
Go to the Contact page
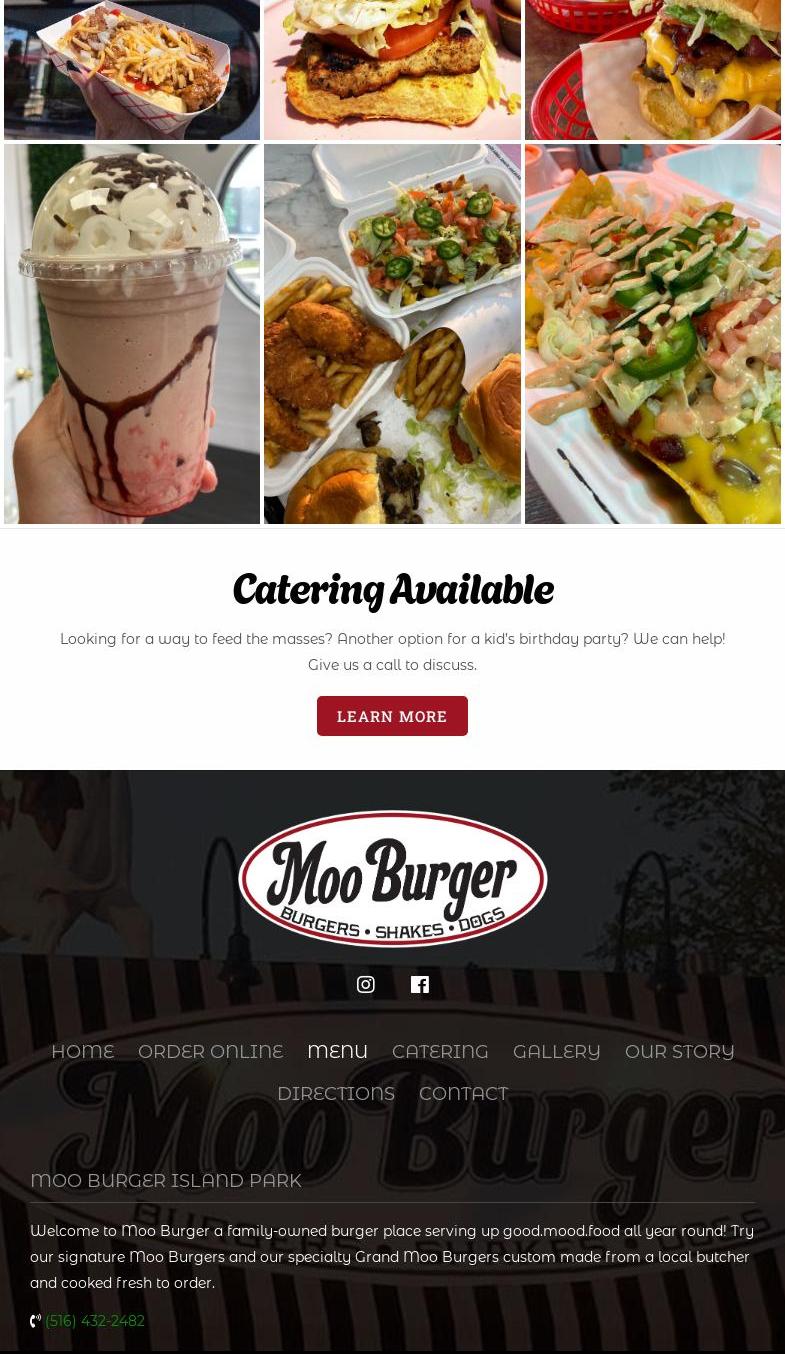pyautogui.click(x=463, y=1094)
